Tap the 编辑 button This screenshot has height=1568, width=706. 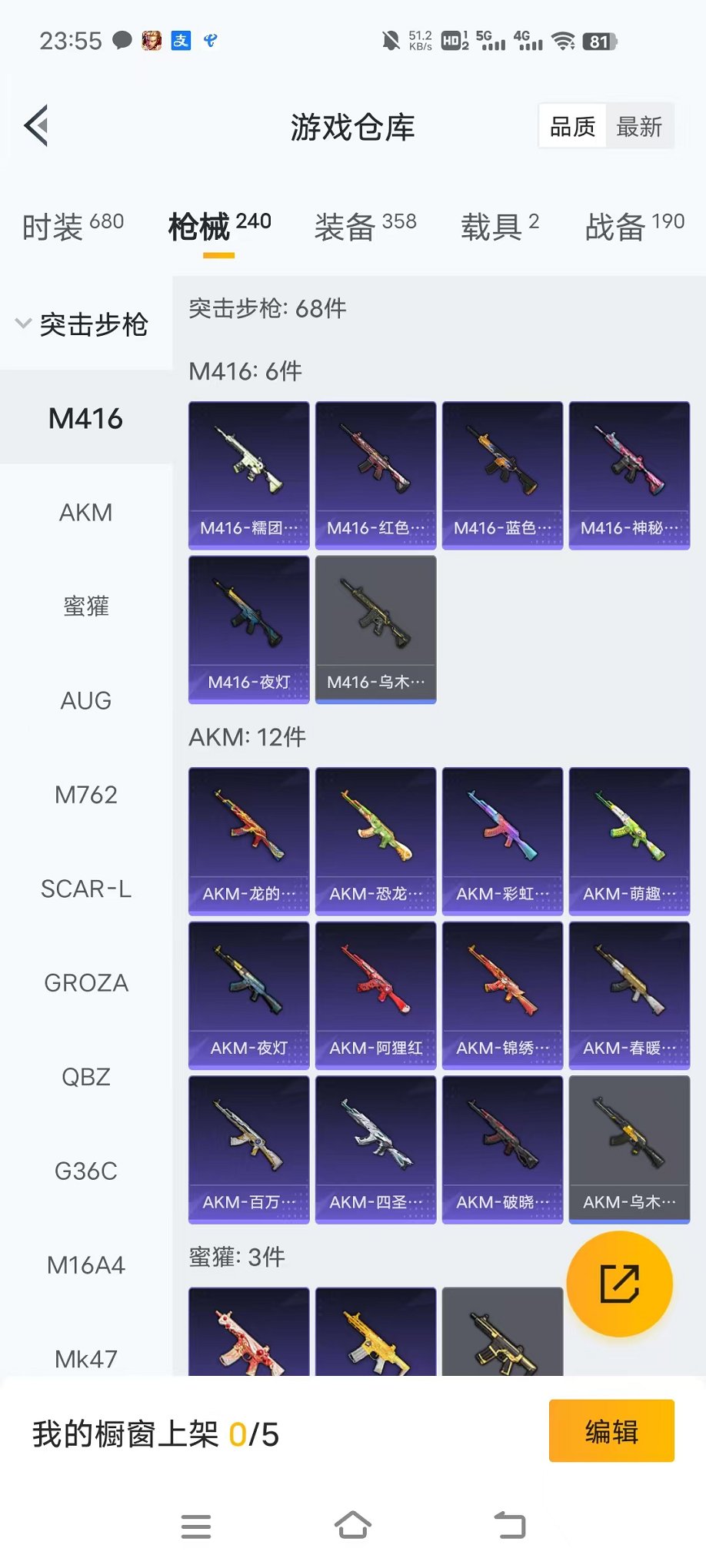[611, 1431]
